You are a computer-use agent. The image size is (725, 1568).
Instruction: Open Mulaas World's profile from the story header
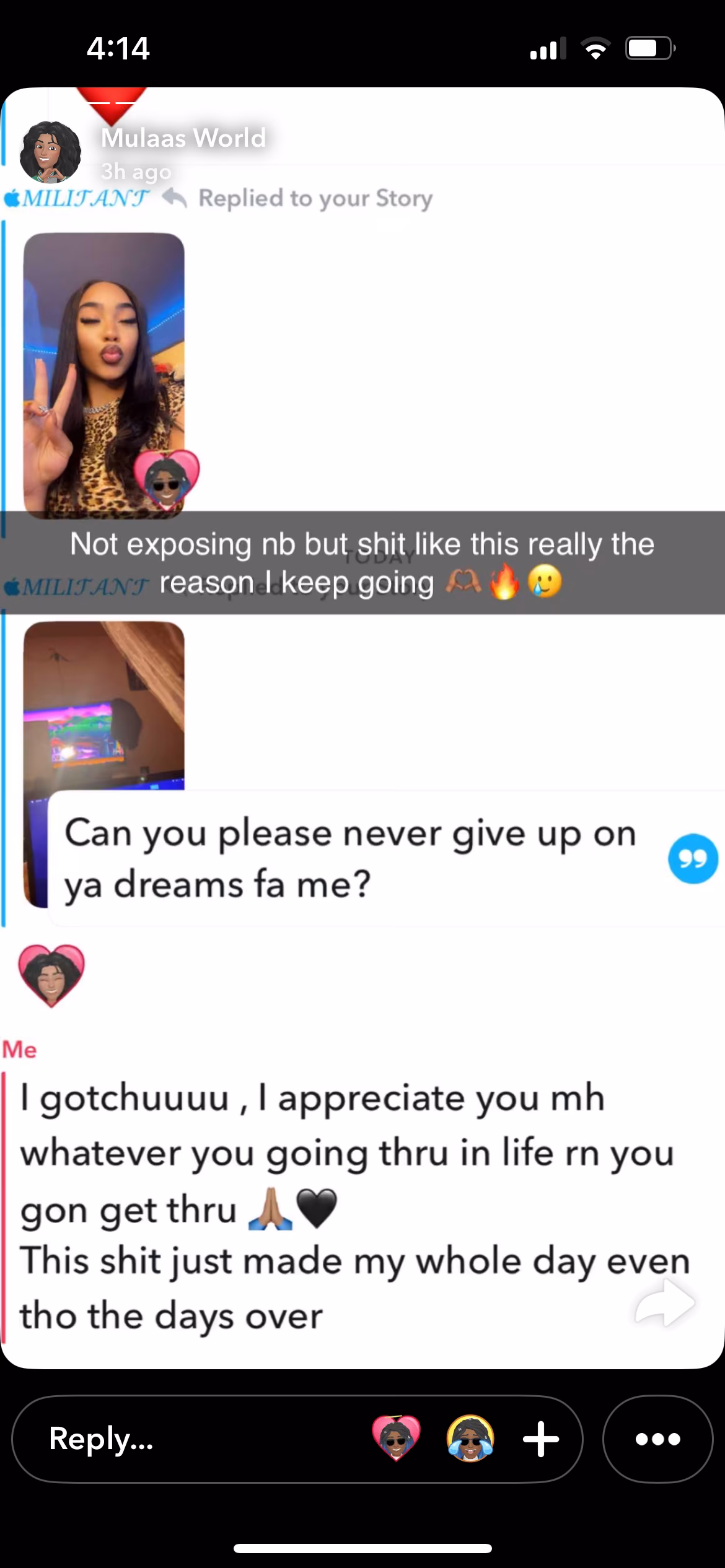pyautogui.click(x=51, y=152)
